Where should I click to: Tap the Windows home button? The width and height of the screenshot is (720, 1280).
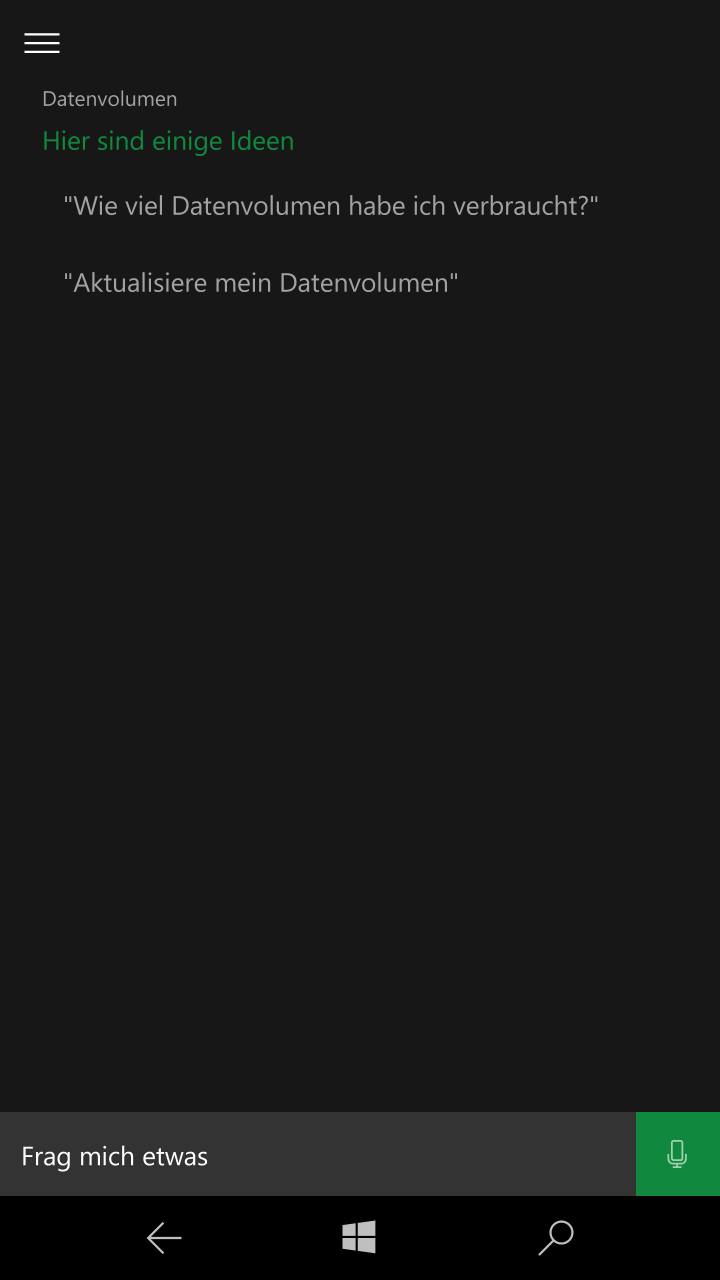coord(359,1237)
